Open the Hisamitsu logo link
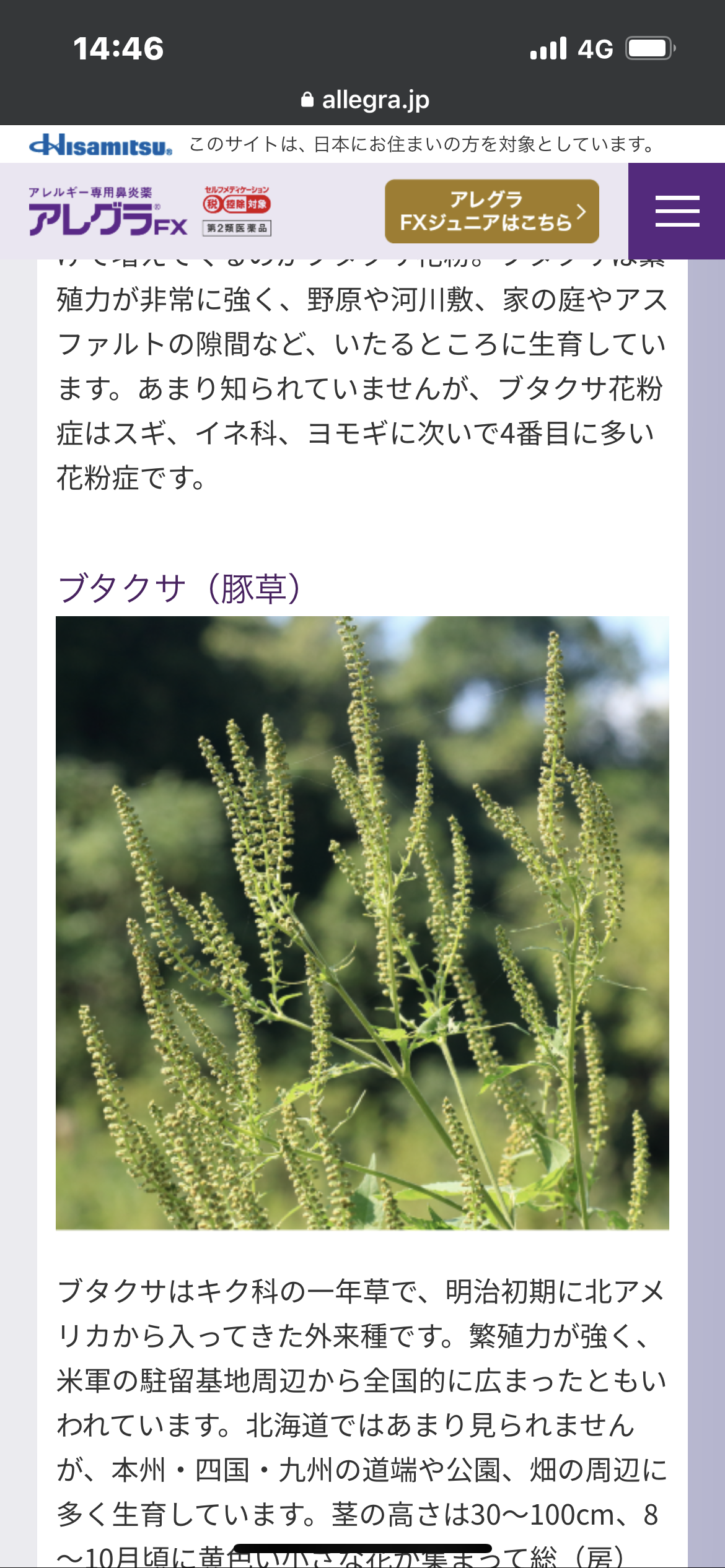725x1568 pixels. point(100,145)
